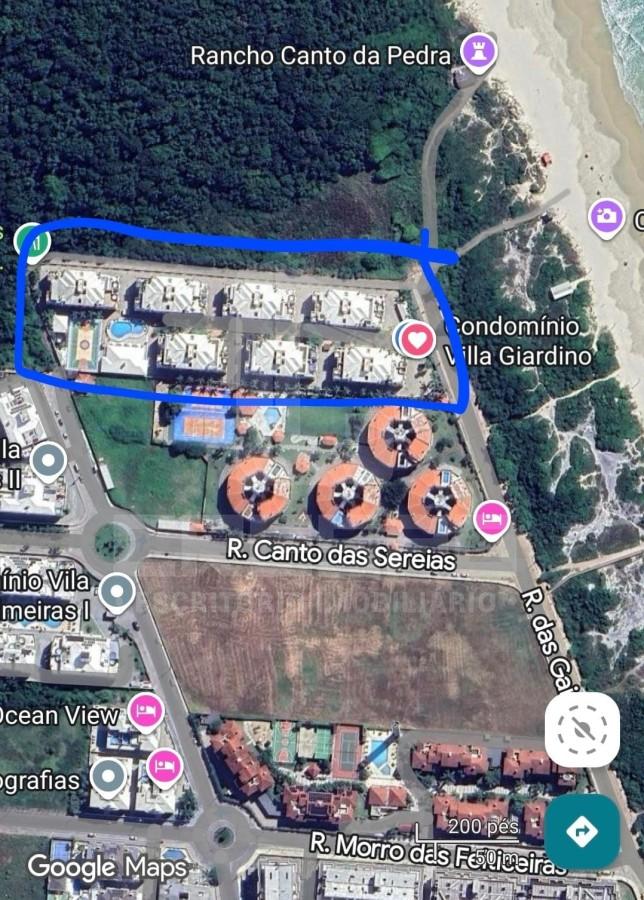Open the hotel pin beside R. Canto das Sereias
The width and height of the screenshot is (644, 900).
491,518
